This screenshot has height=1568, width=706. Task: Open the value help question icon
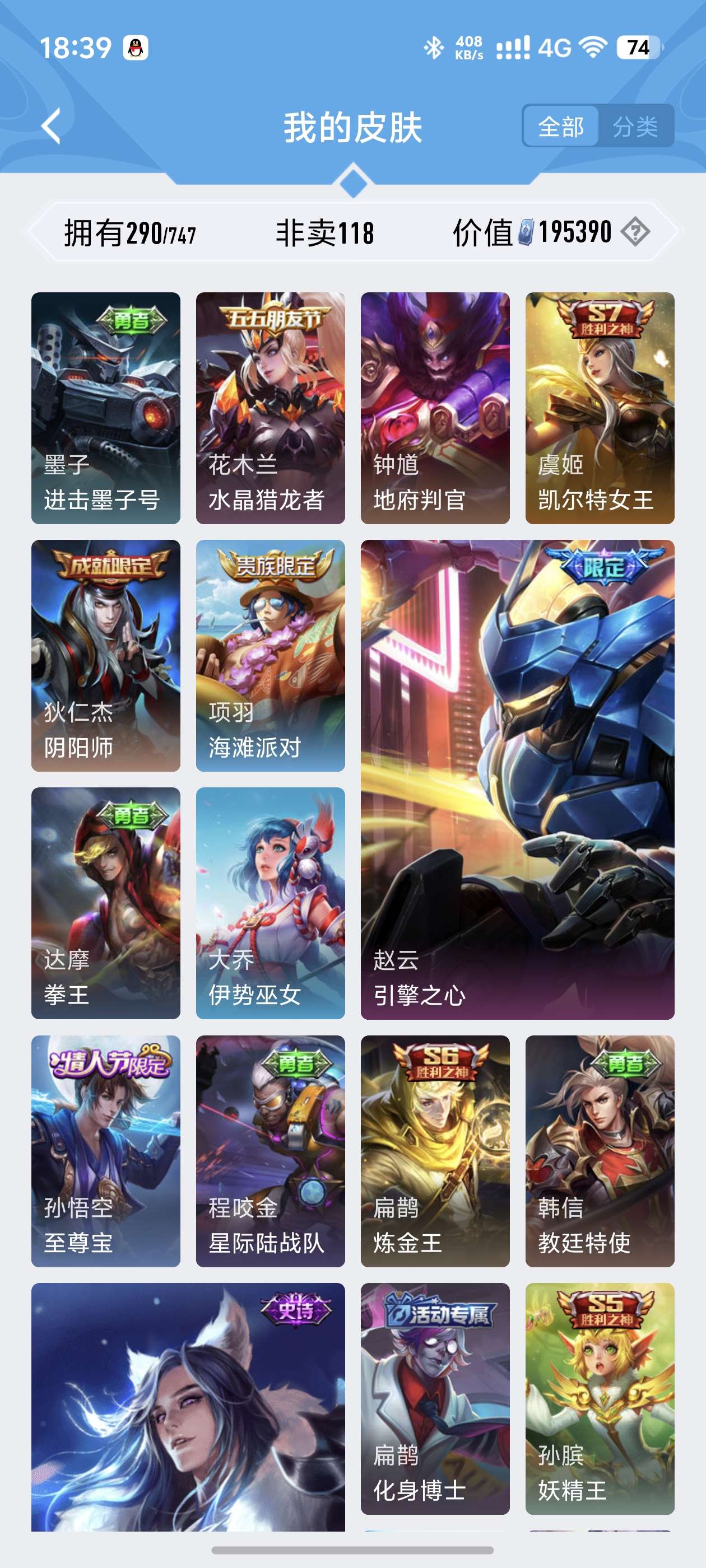click(x=635, y=232)
